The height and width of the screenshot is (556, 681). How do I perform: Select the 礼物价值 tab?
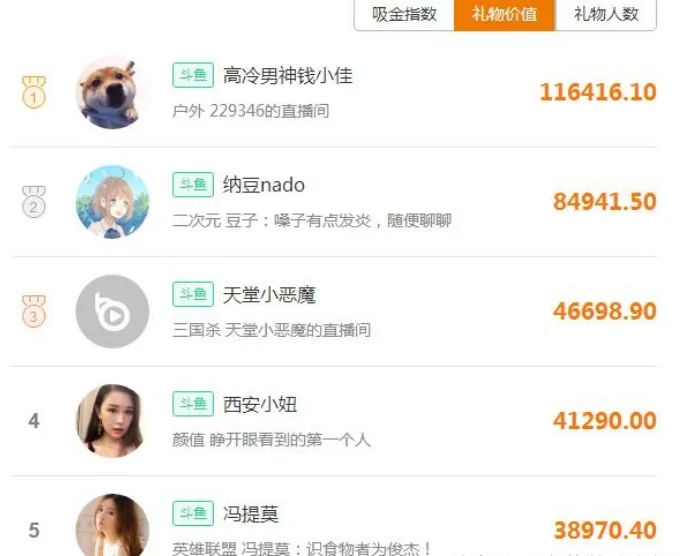(504, 15)
